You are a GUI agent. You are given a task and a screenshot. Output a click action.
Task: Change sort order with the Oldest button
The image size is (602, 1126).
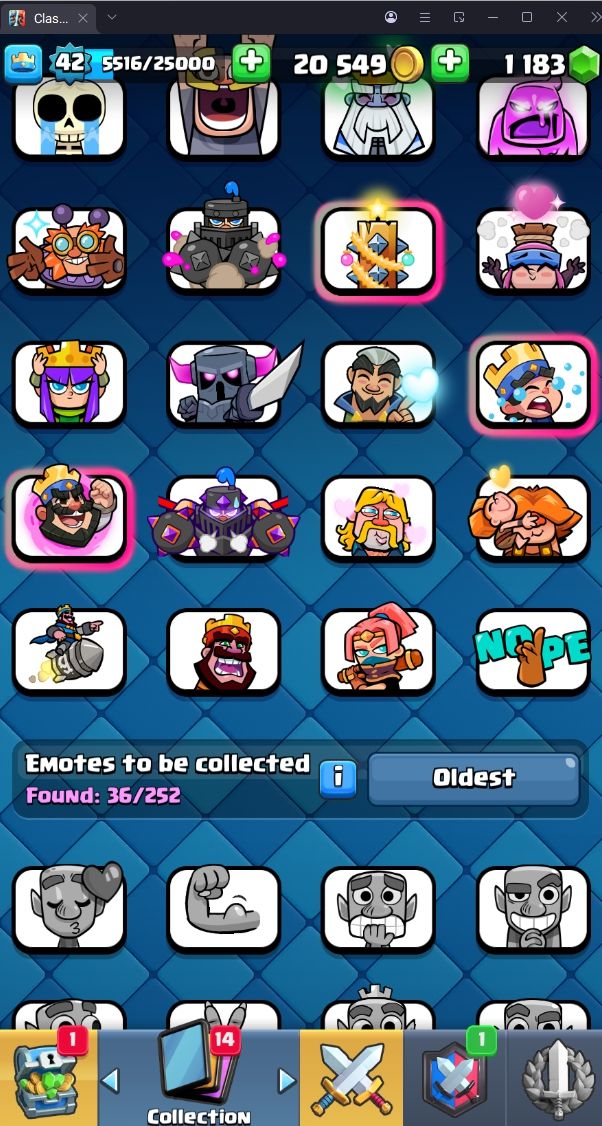pyautogui.click(x=473, y=778)
